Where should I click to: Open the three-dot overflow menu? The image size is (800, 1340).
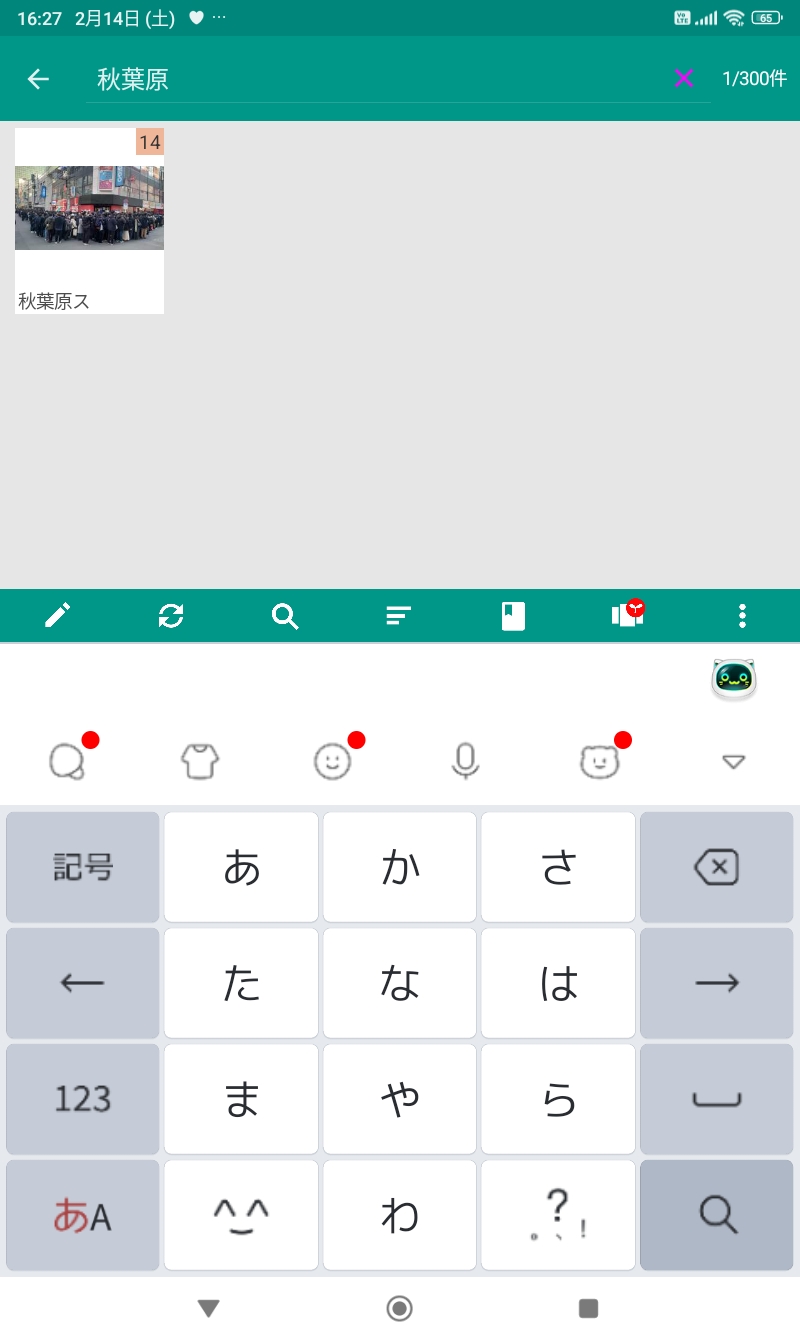[741, 615]
